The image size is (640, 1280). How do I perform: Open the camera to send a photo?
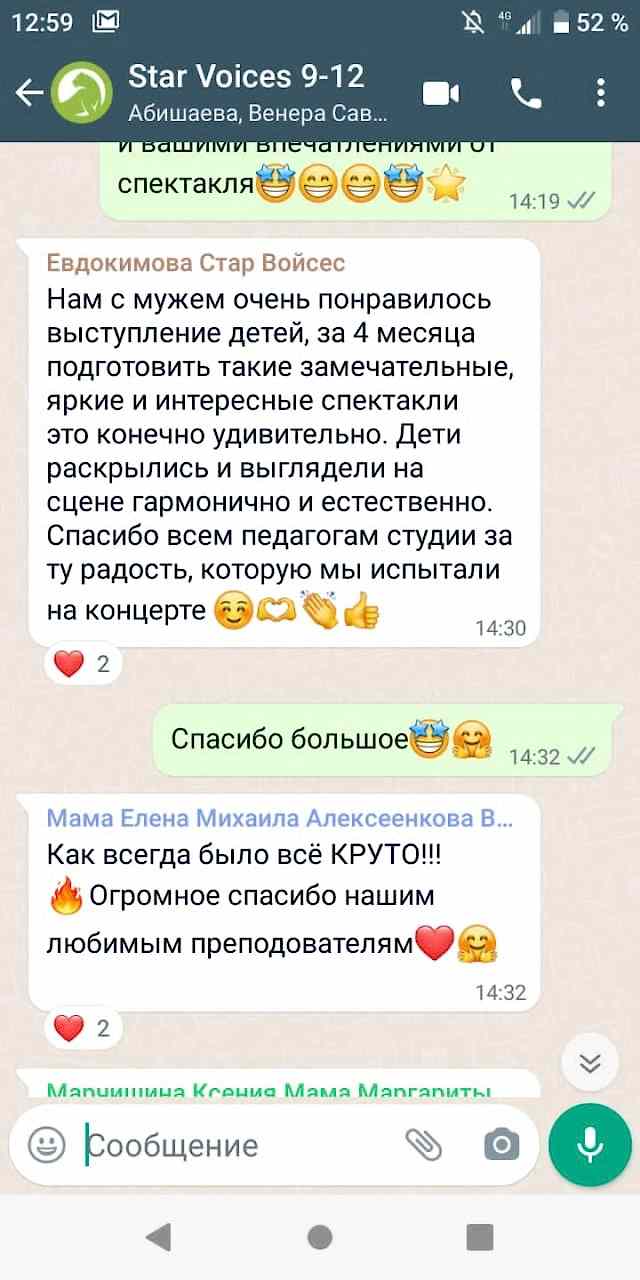point(501,1144)
